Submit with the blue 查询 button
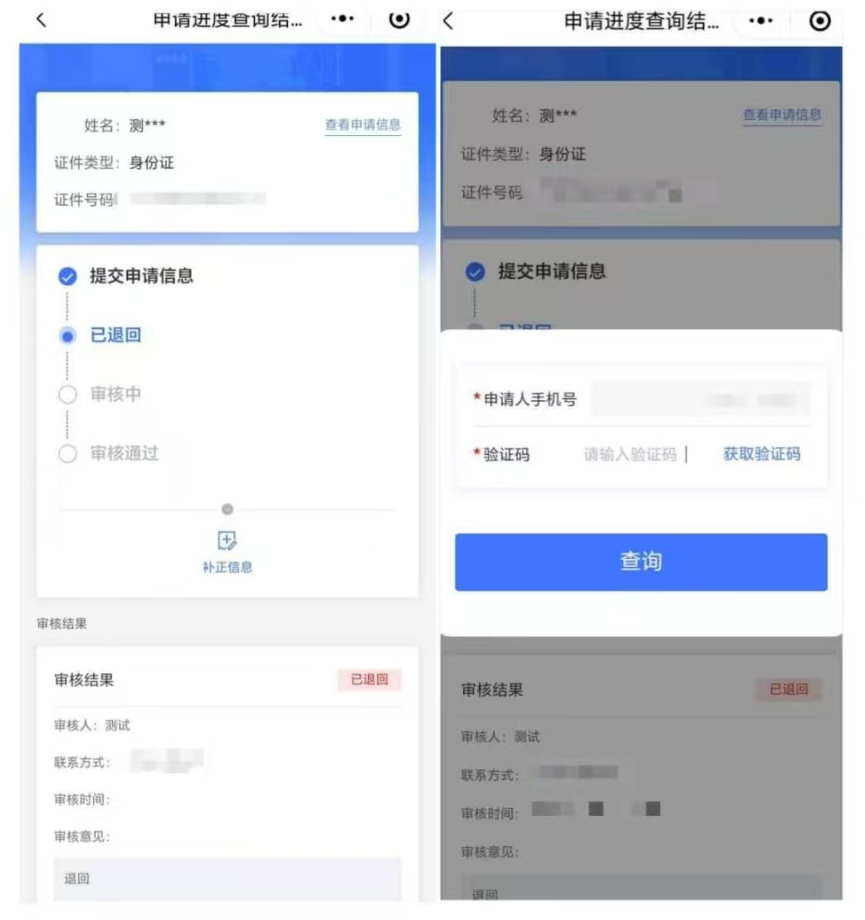The width and height of the screenshot is (865, 920). click(641, 562)
